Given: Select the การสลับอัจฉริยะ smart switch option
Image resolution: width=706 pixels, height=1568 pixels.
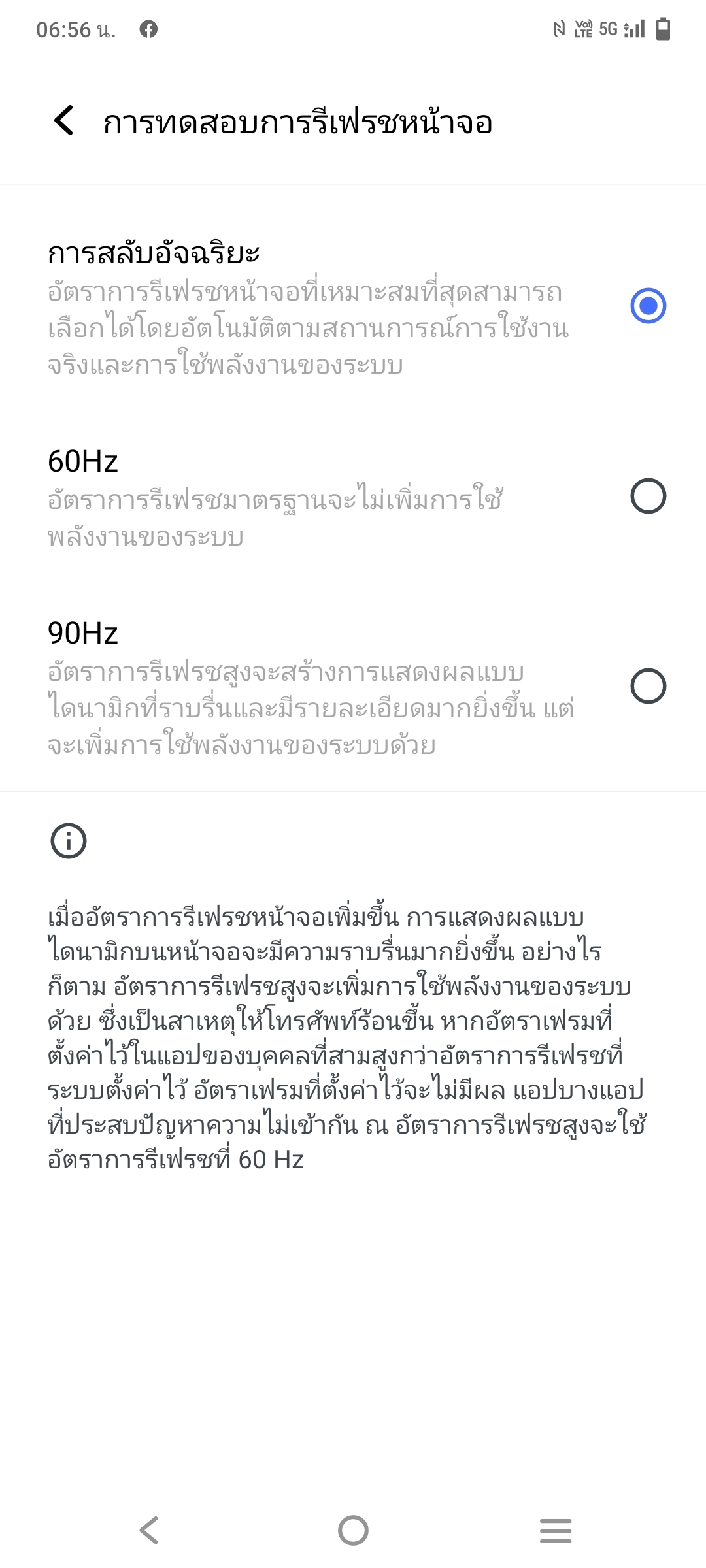Looking at the screenshot, I should click(353, 306).
